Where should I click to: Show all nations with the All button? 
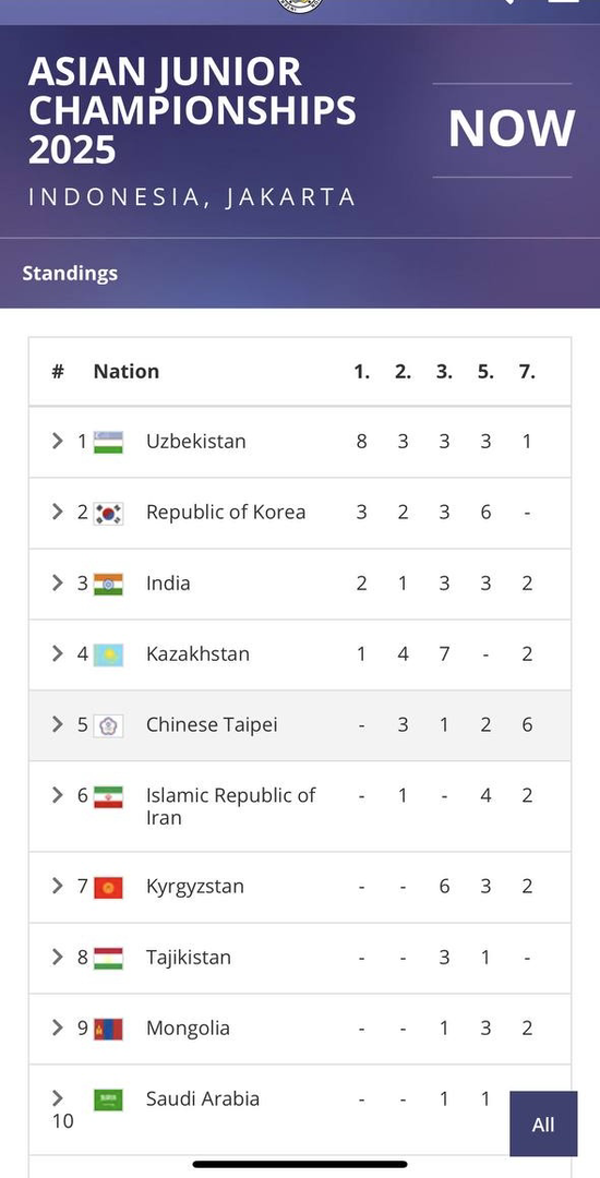pos(543,1124)
